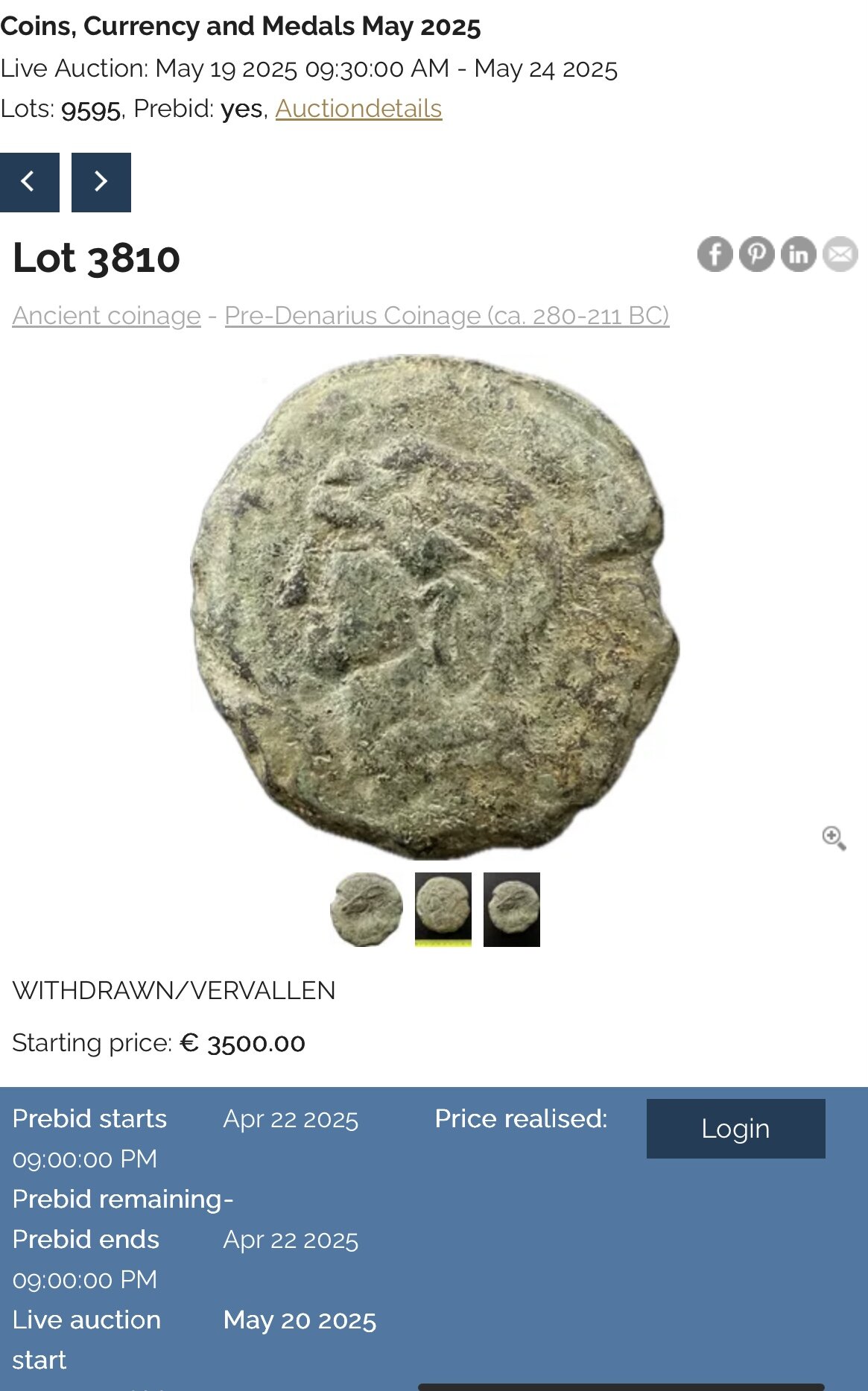
Task: Share lot by email
Action: pyautogui.click(x=840, y=255)
